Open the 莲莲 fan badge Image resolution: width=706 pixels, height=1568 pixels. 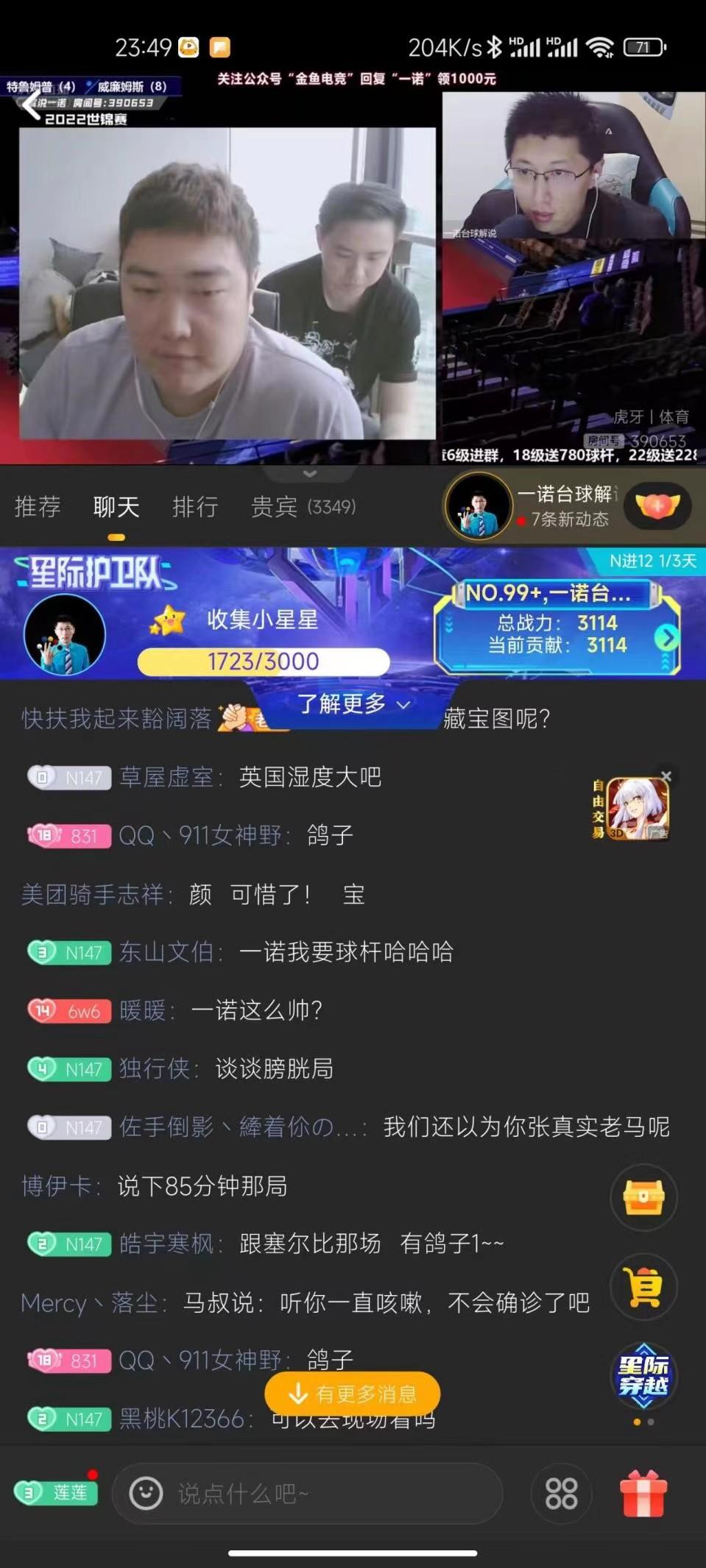point(57,1492)
